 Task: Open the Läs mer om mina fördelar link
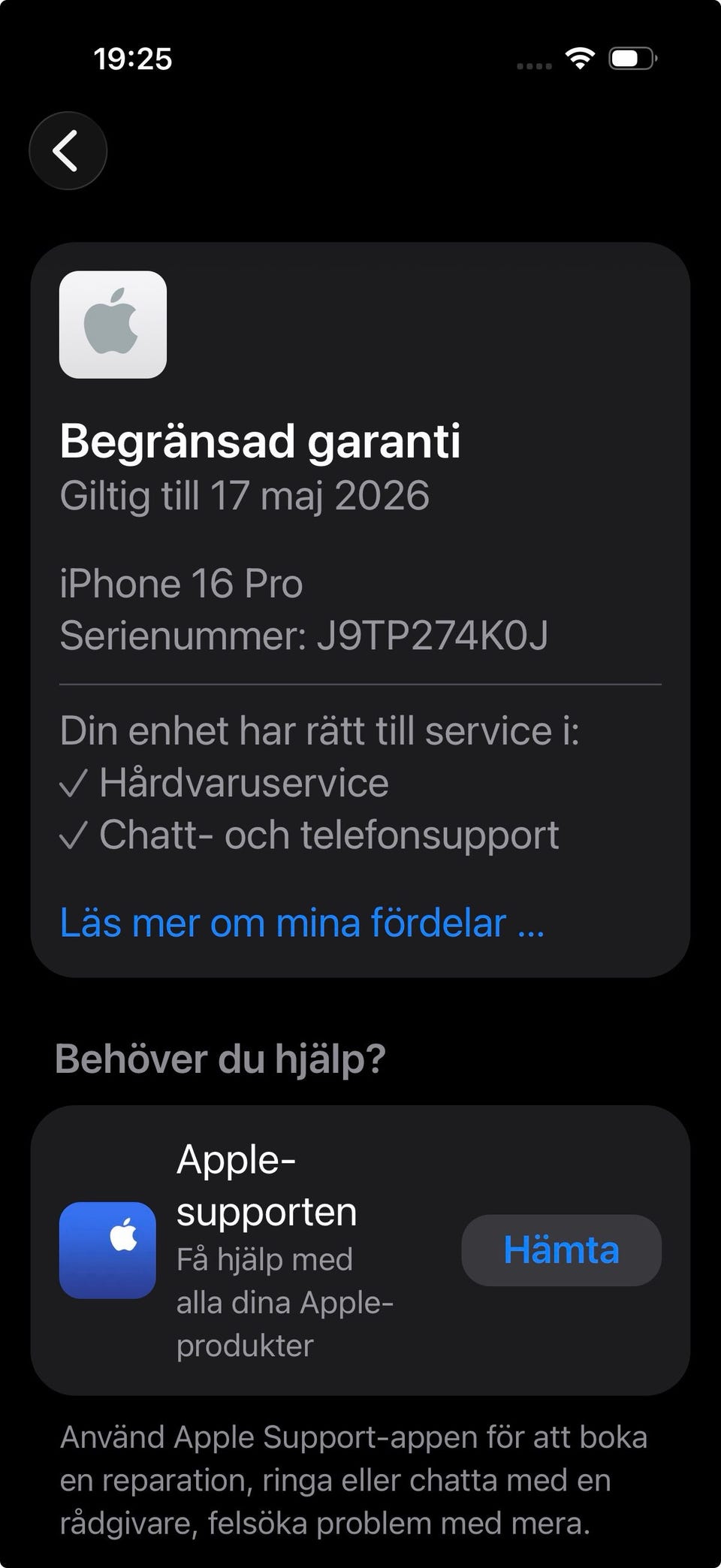click(x=302, y=923)
